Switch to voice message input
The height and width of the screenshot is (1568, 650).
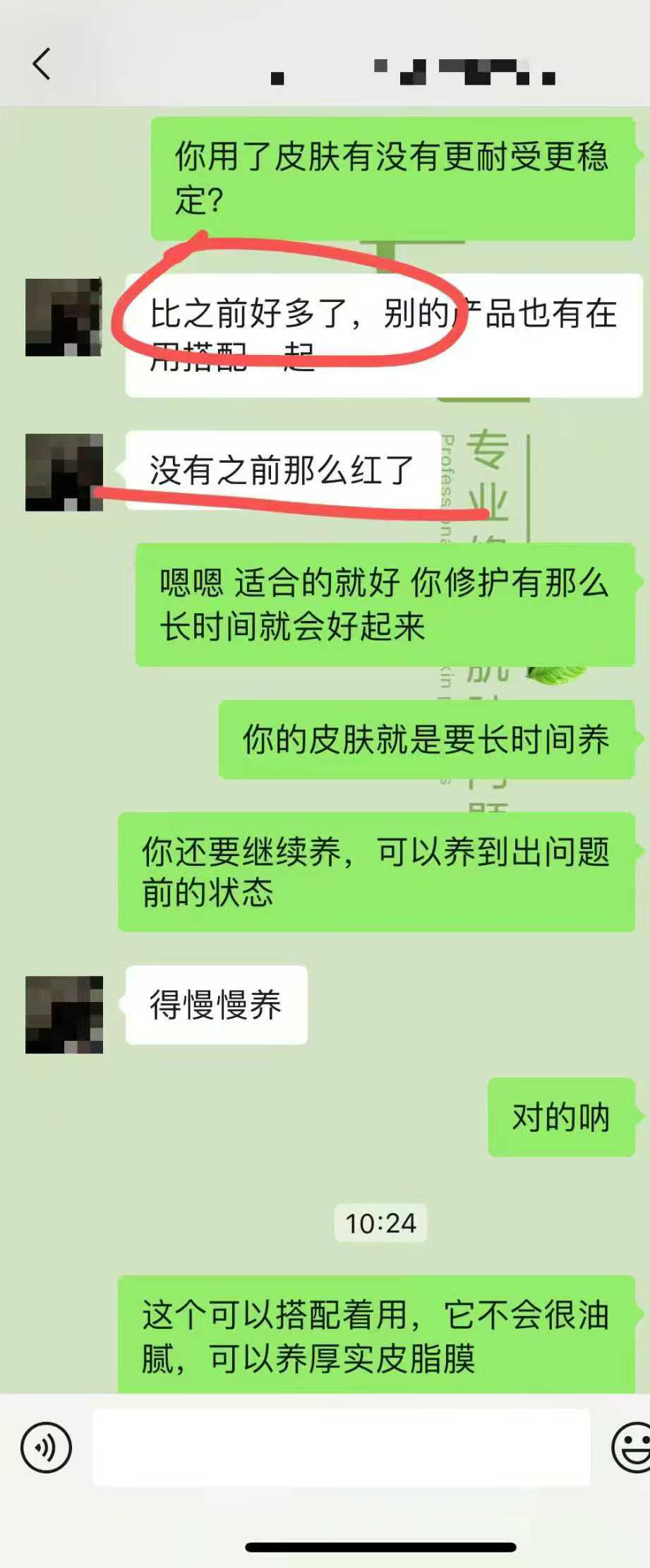click(47, 1447)
